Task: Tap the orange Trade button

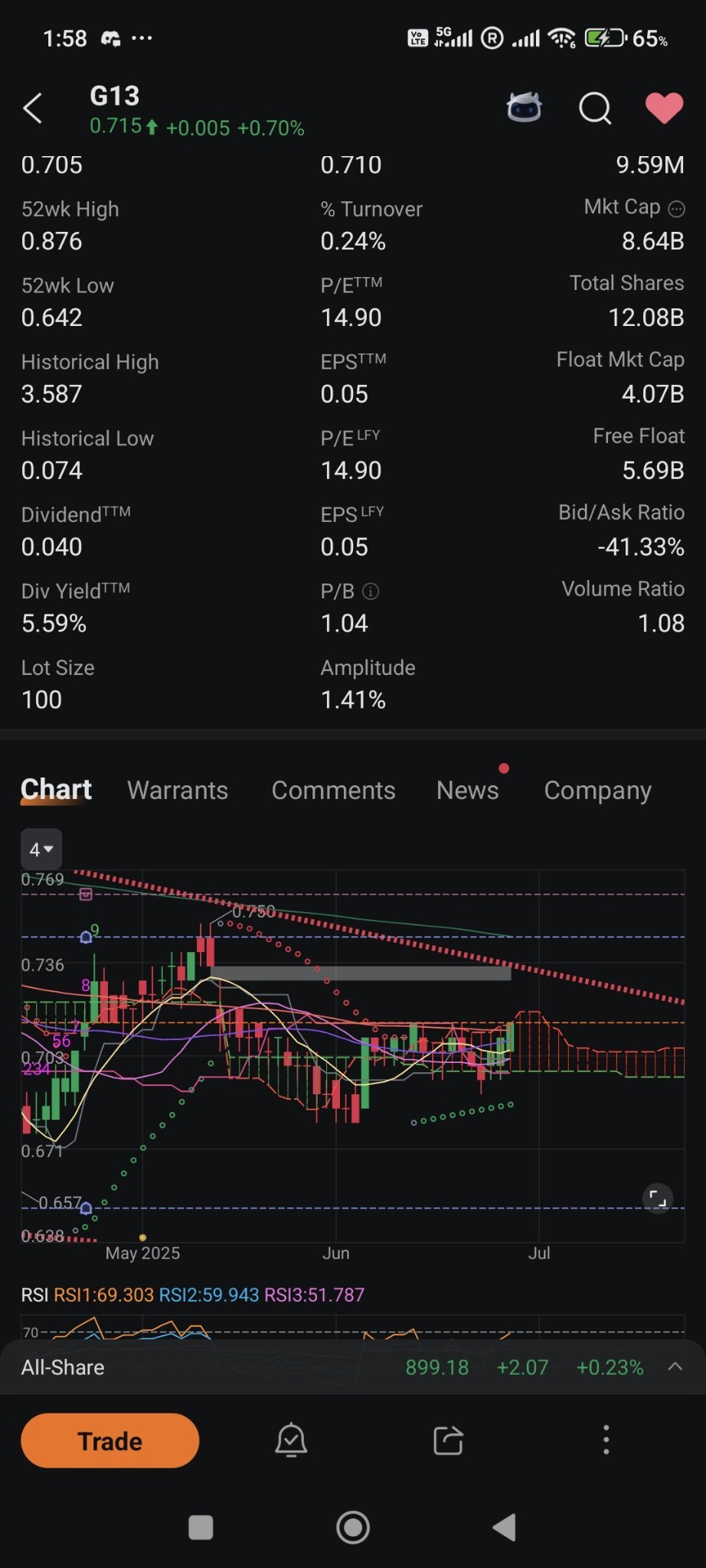Action: pos(110,1441)
